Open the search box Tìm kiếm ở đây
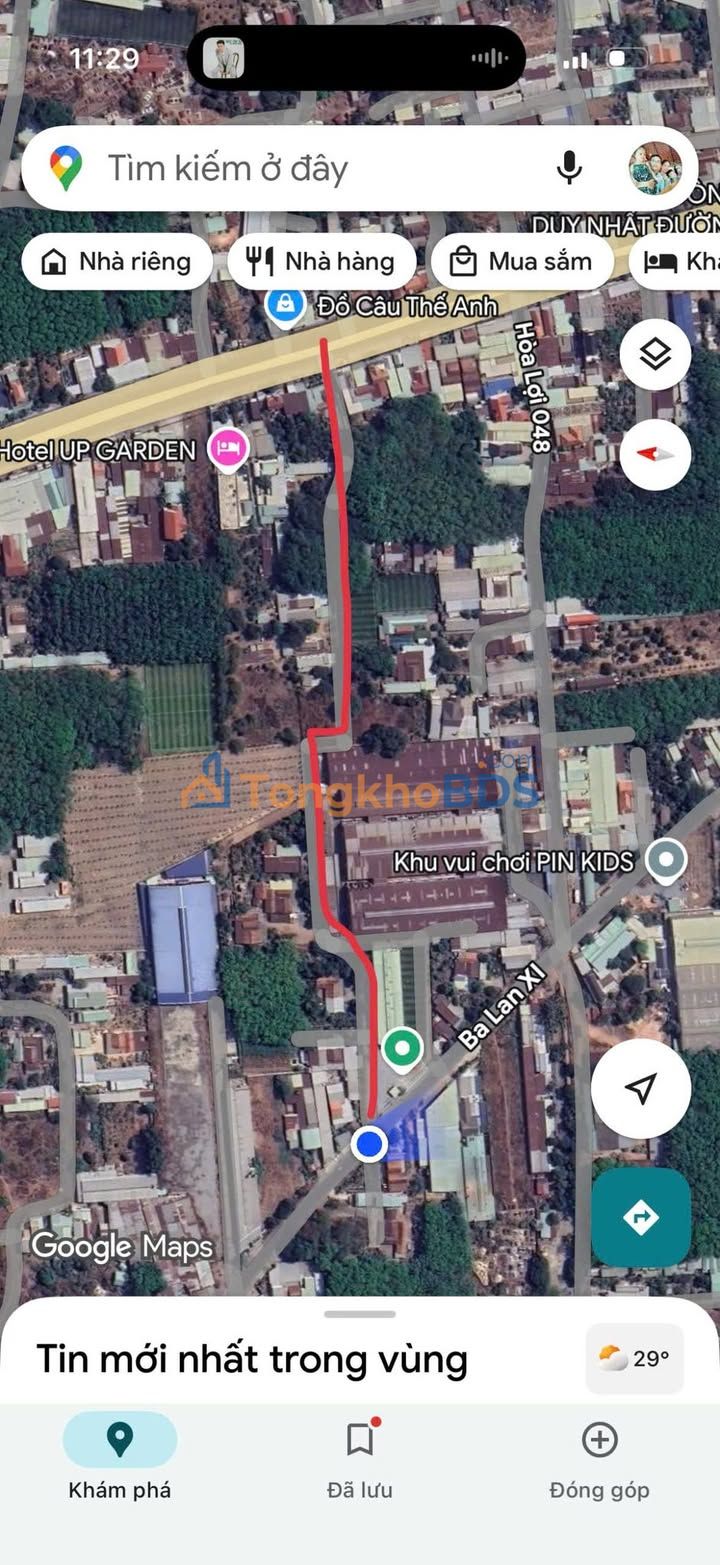 300,168
